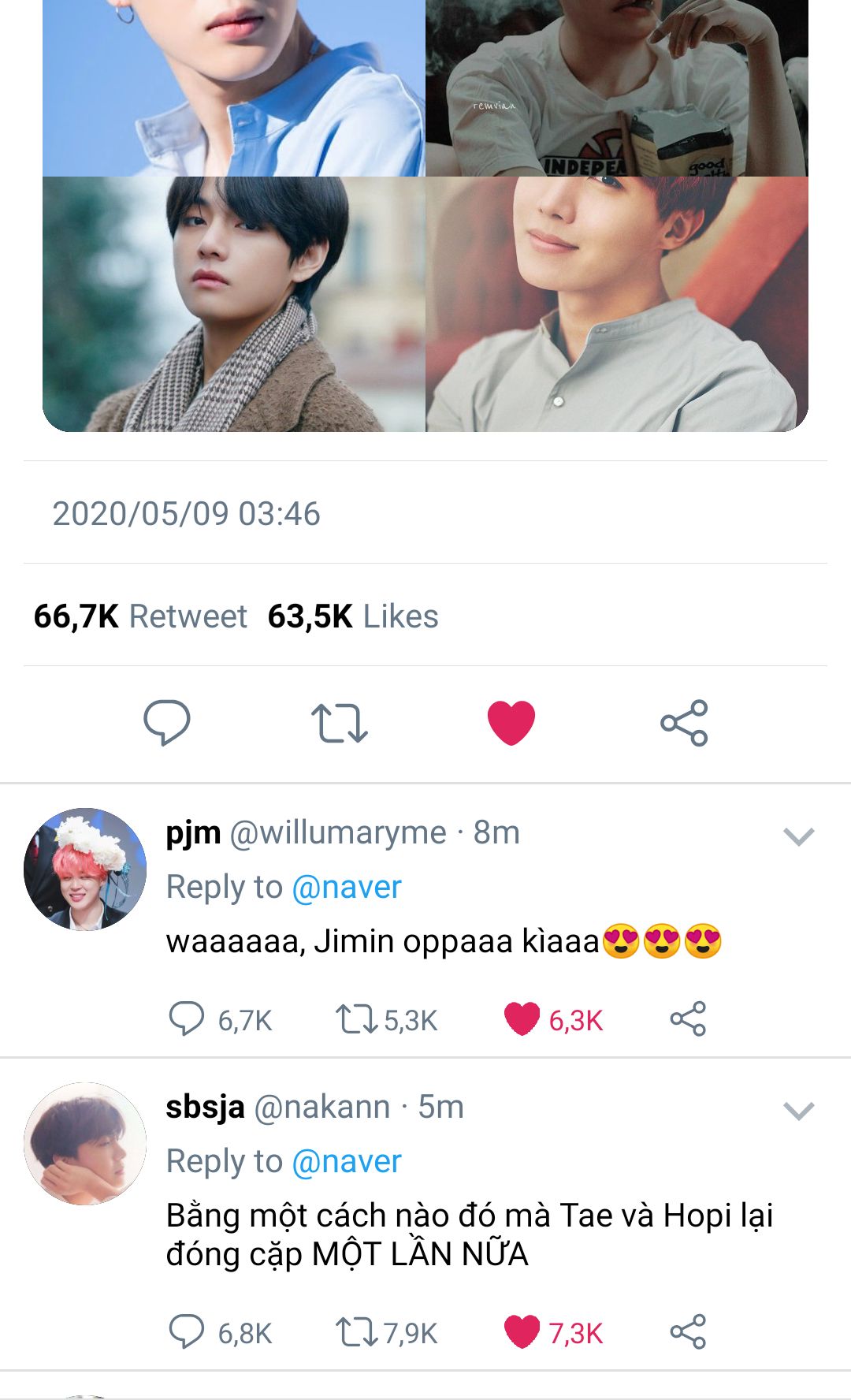851x1400 pixels.
Task: Open @naver link in pjm's reply
Action: (x=347, y=888)
